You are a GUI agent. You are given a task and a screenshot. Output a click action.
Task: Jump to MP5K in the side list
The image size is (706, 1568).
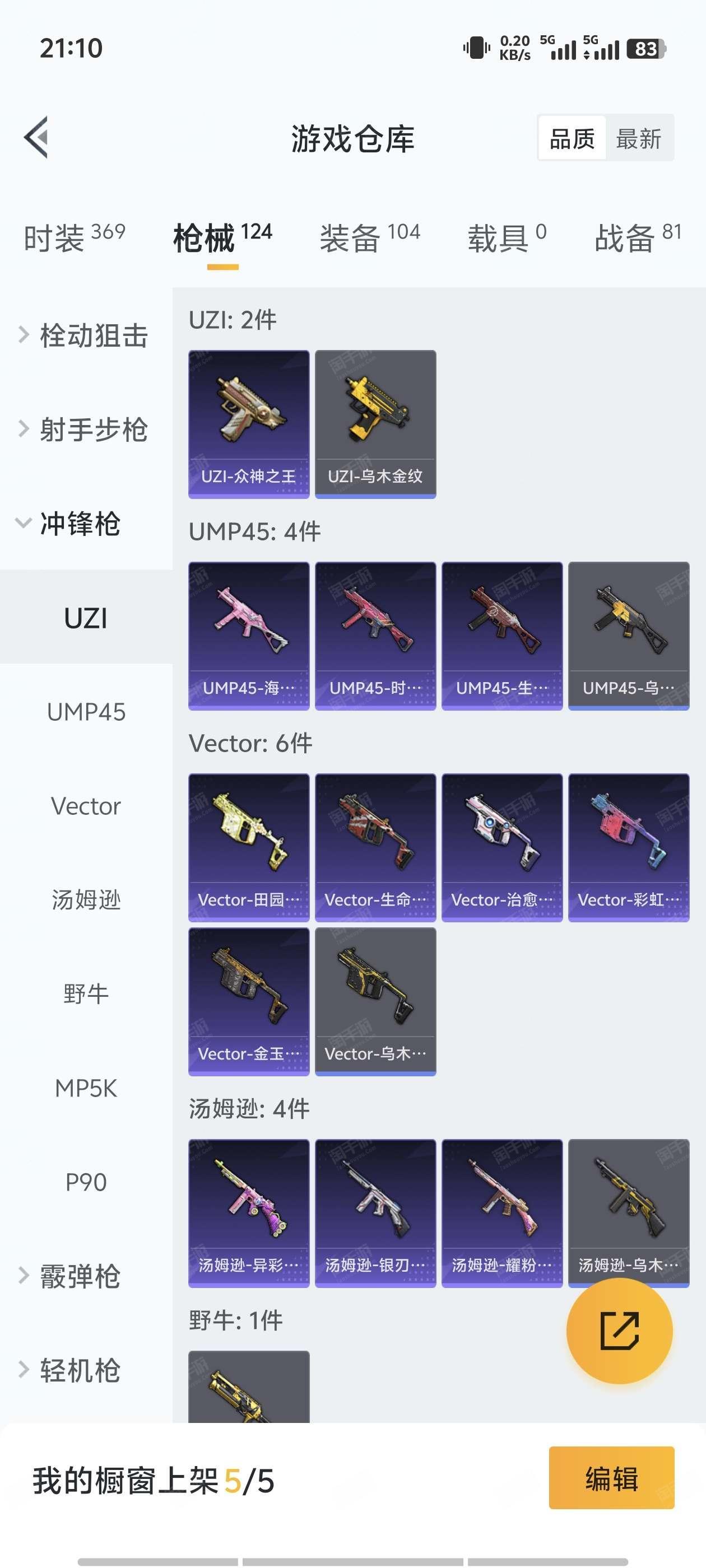[x=86, y=1088]
